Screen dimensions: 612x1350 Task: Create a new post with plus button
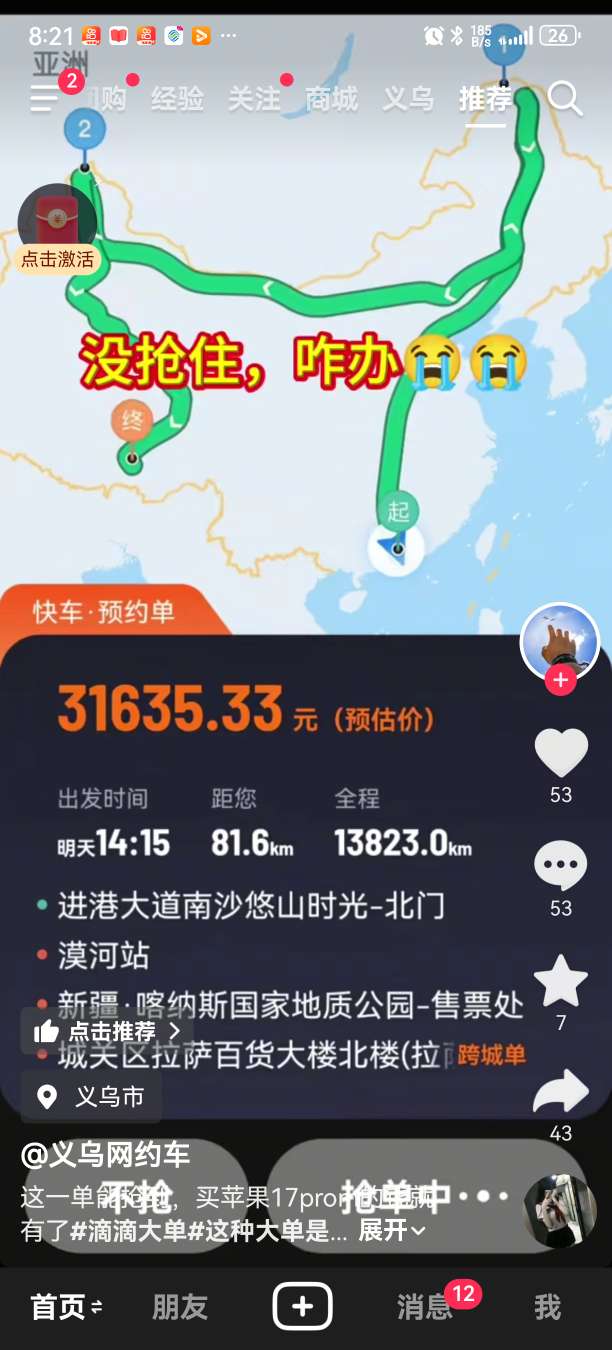(303, 1307)
